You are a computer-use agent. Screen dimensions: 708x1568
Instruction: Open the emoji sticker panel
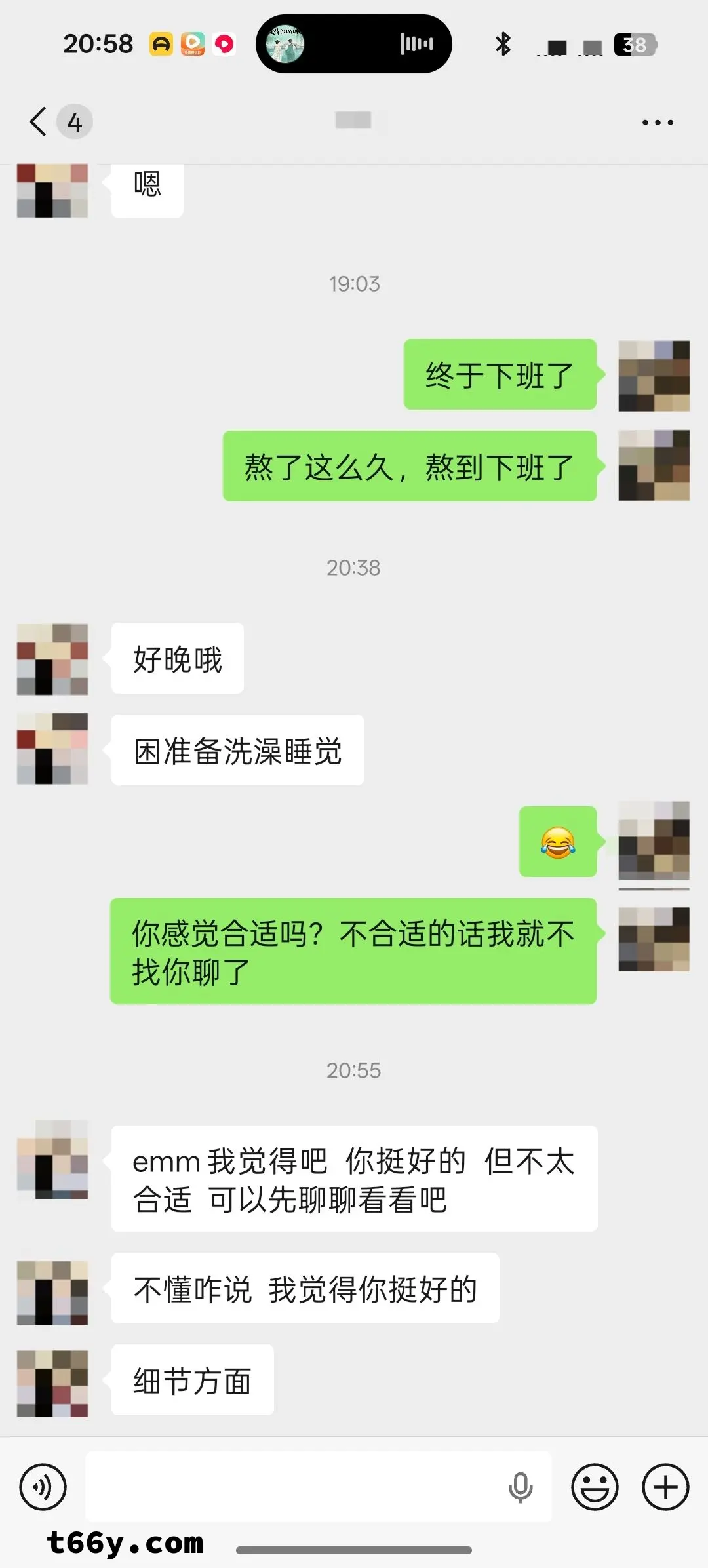(x=595, y=1487)
